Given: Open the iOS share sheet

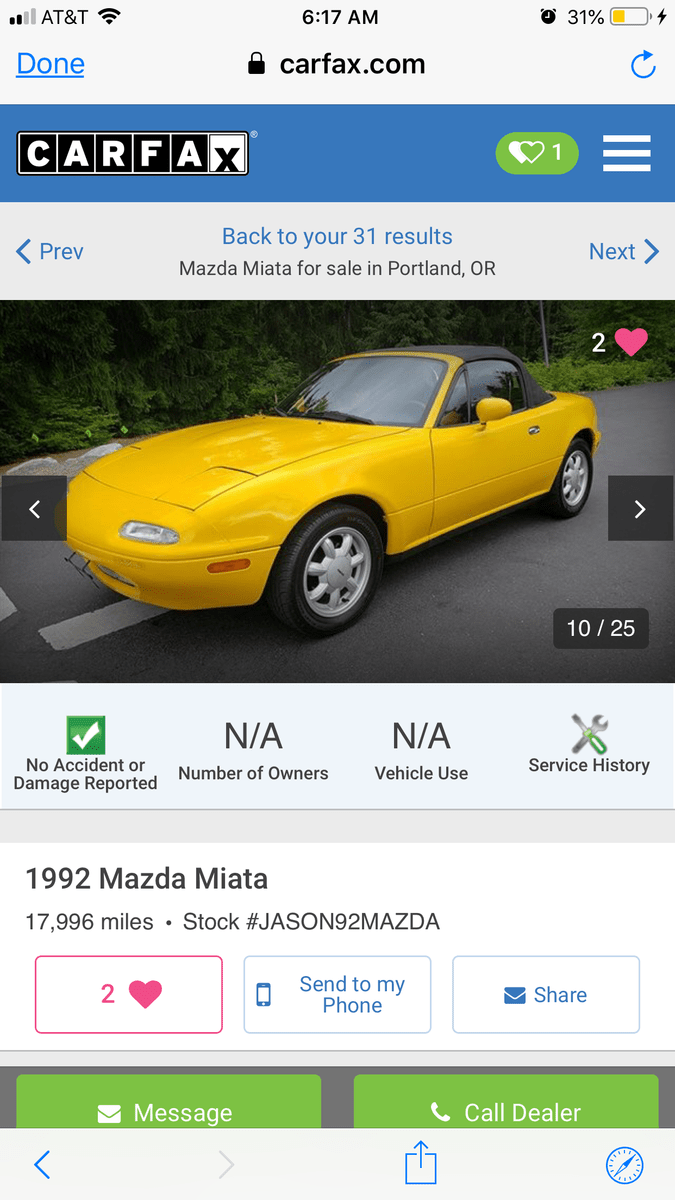Looking at the screenshot, I should (x=421, y=1164).
